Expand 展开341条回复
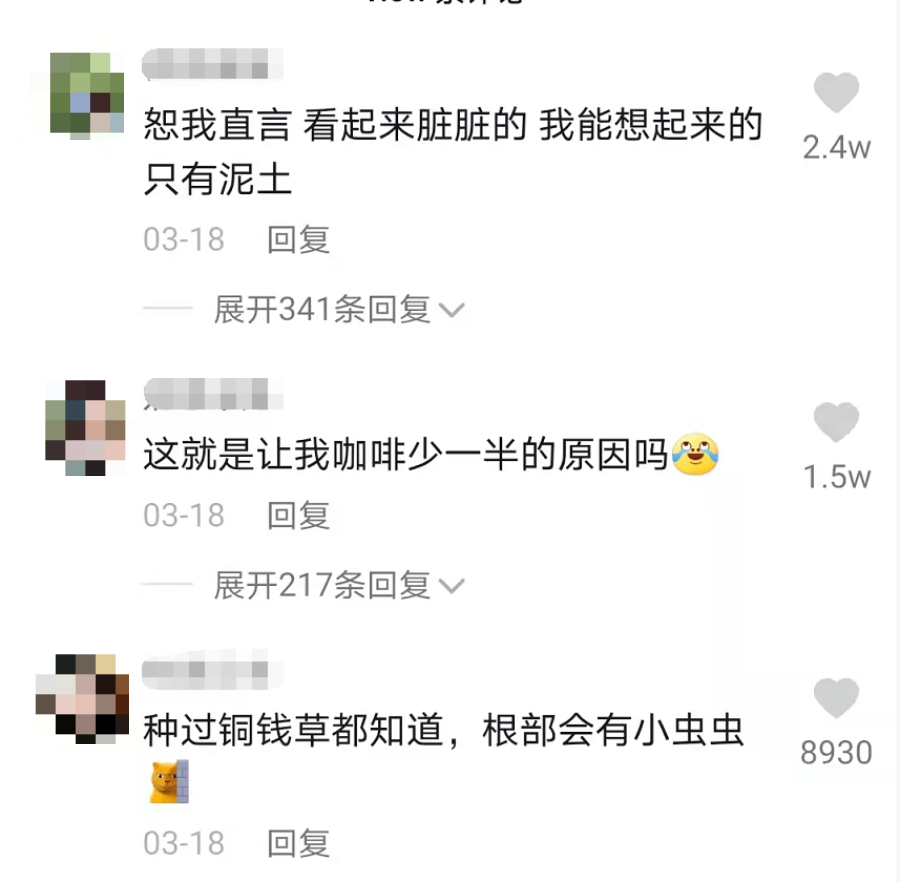This screenshot has width=900, height=882. pos(338,310)
